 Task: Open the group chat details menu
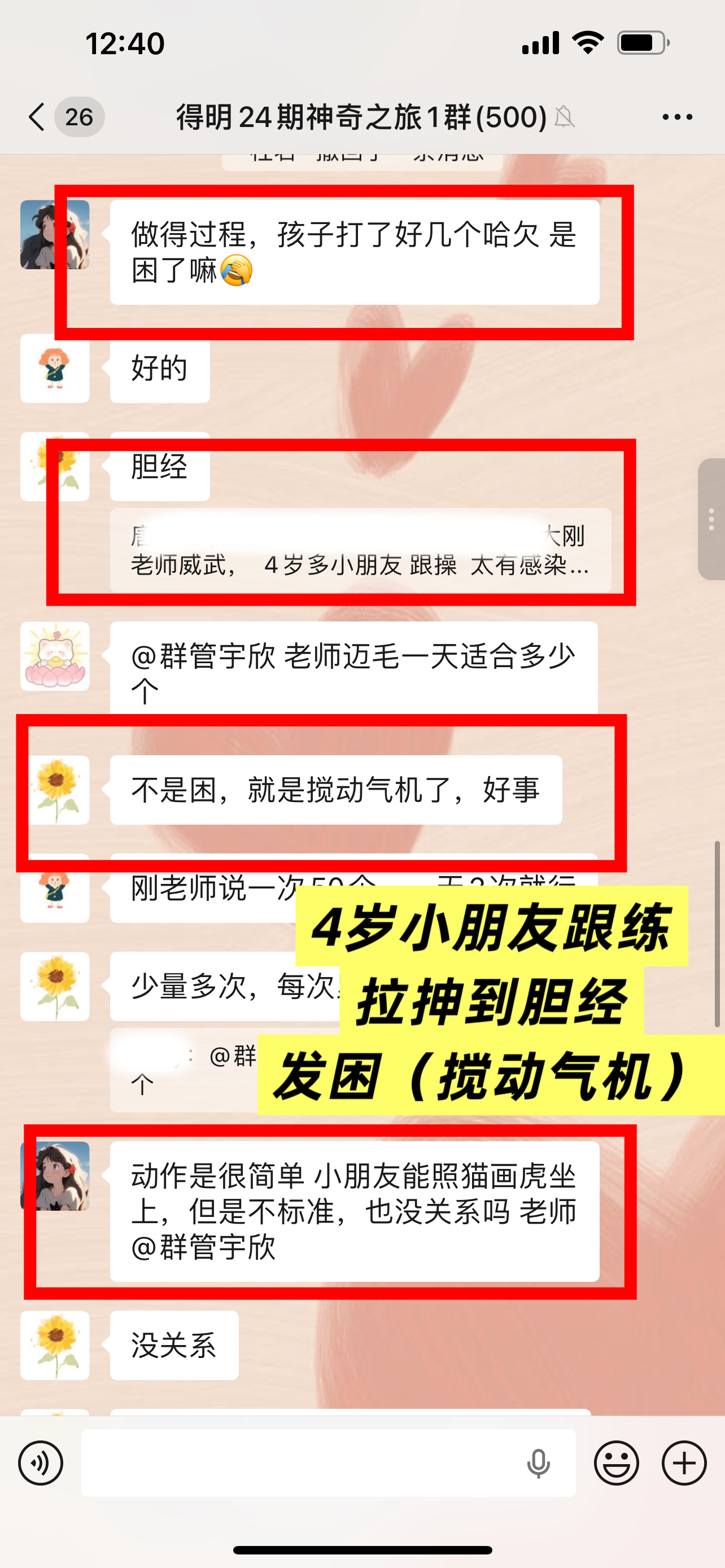[x=677, y=117]
